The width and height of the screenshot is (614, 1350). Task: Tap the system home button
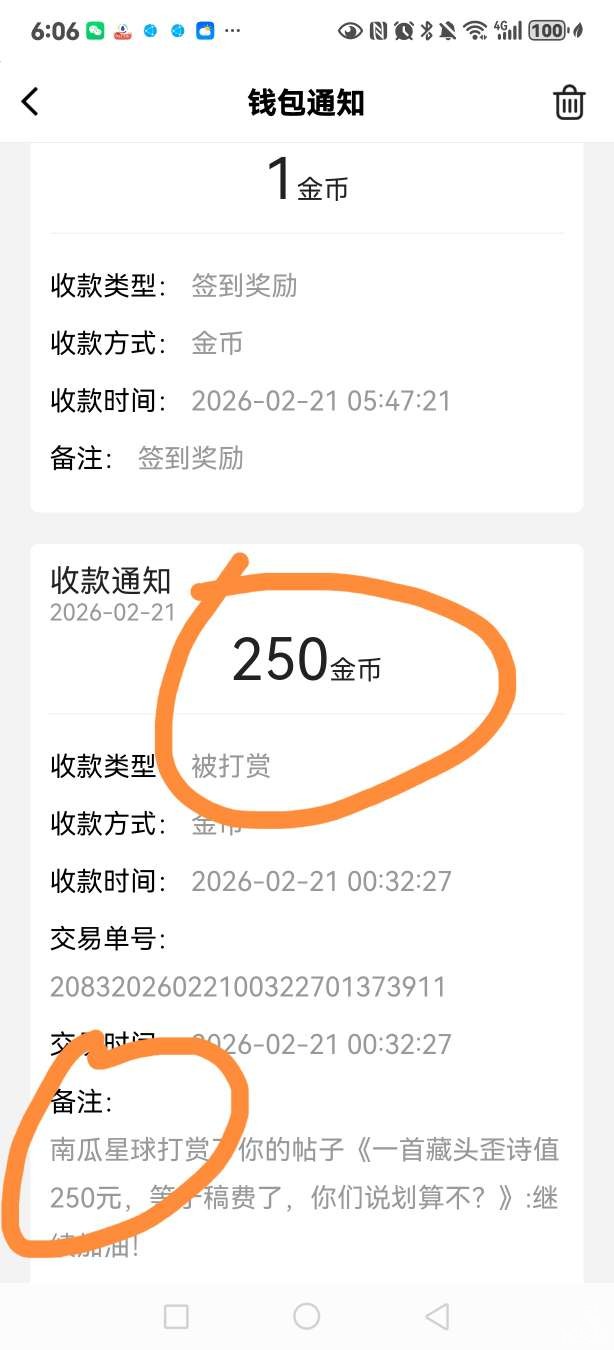click(x=307, y=1316)
